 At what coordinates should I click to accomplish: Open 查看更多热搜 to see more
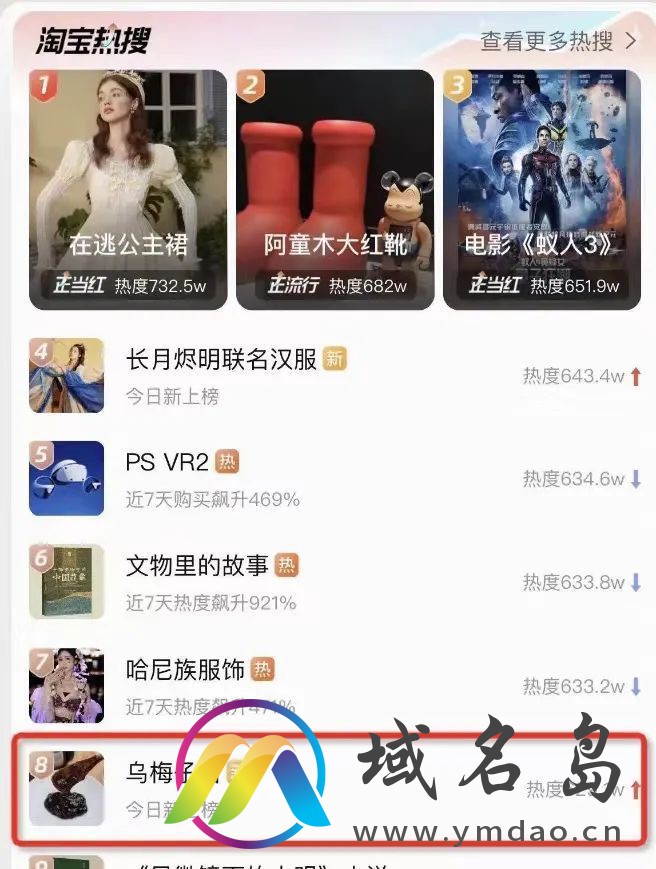(558, 41)
